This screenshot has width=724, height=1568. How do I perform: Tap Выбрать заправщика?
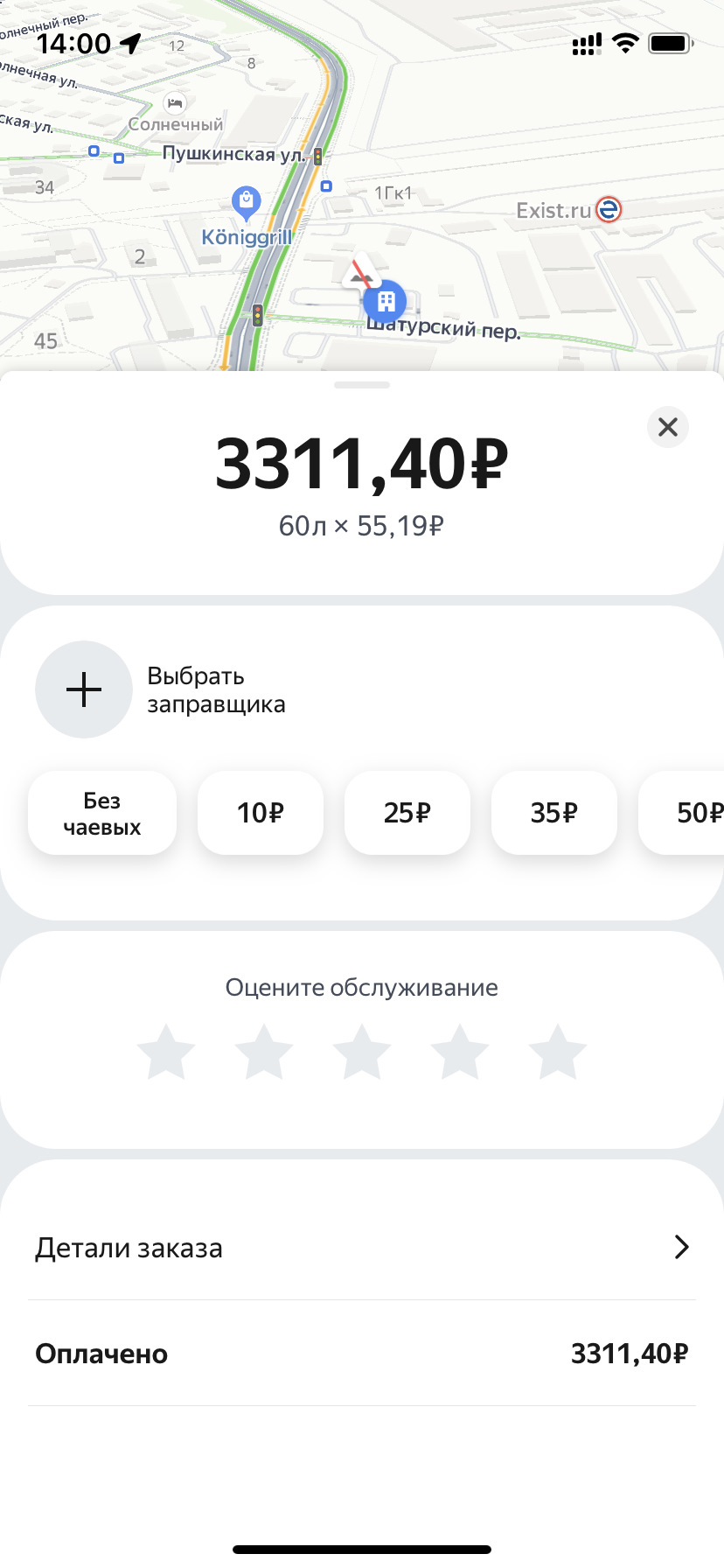215,689
